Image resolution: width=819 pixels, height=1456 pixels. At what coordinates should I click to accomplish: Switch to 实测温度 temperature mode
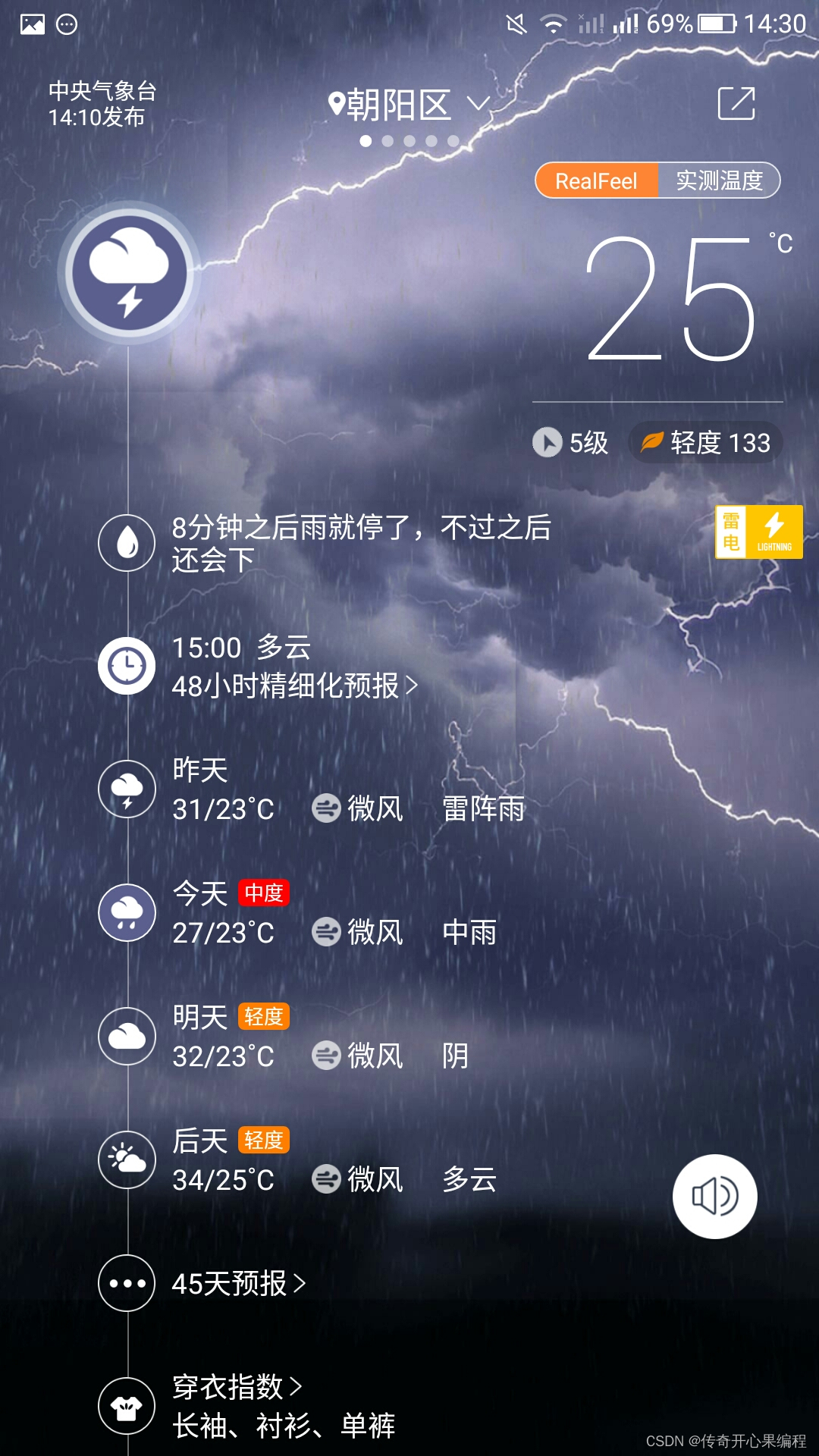tap(719, 180)
